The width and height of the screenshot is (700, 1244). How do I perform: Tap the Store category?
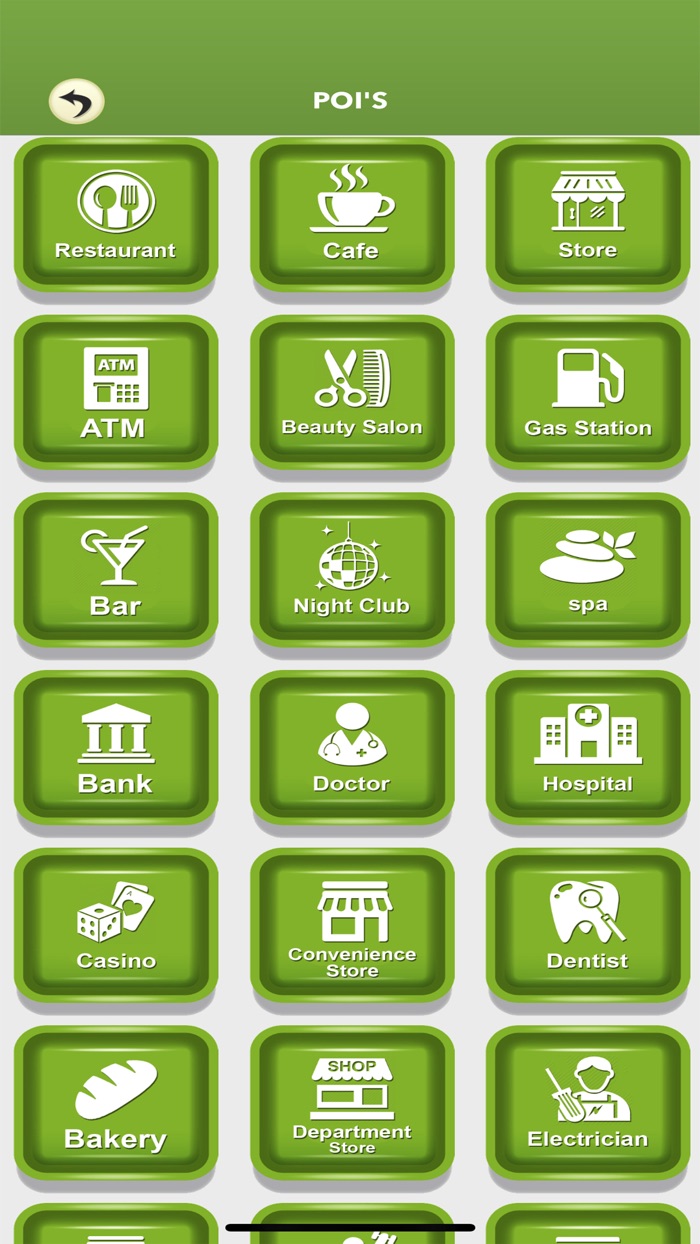pos(588,215)
